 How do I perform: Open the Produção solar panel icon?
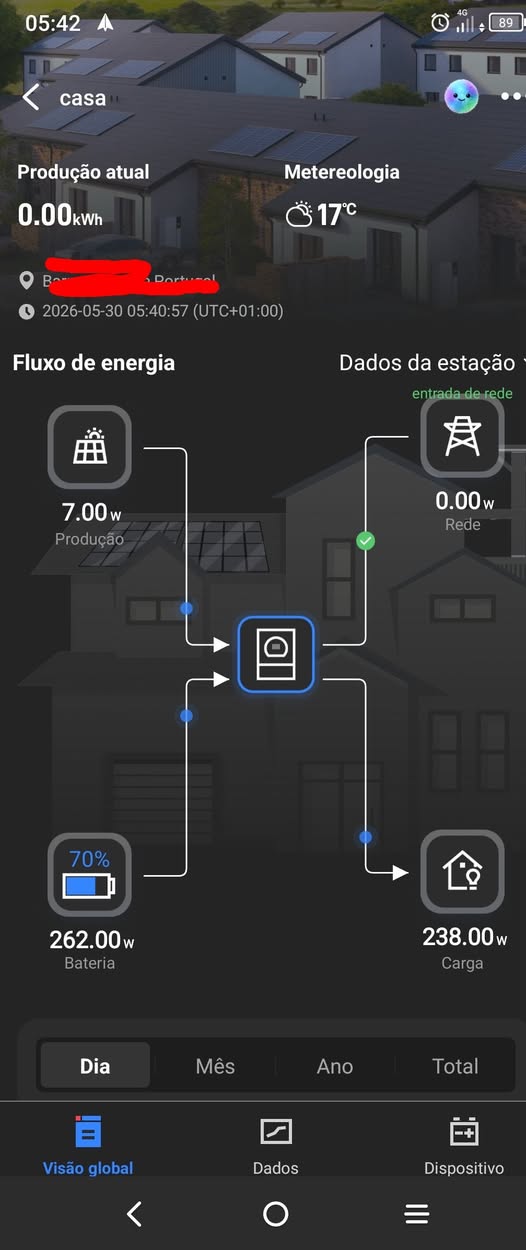click(x=90, y=447)
